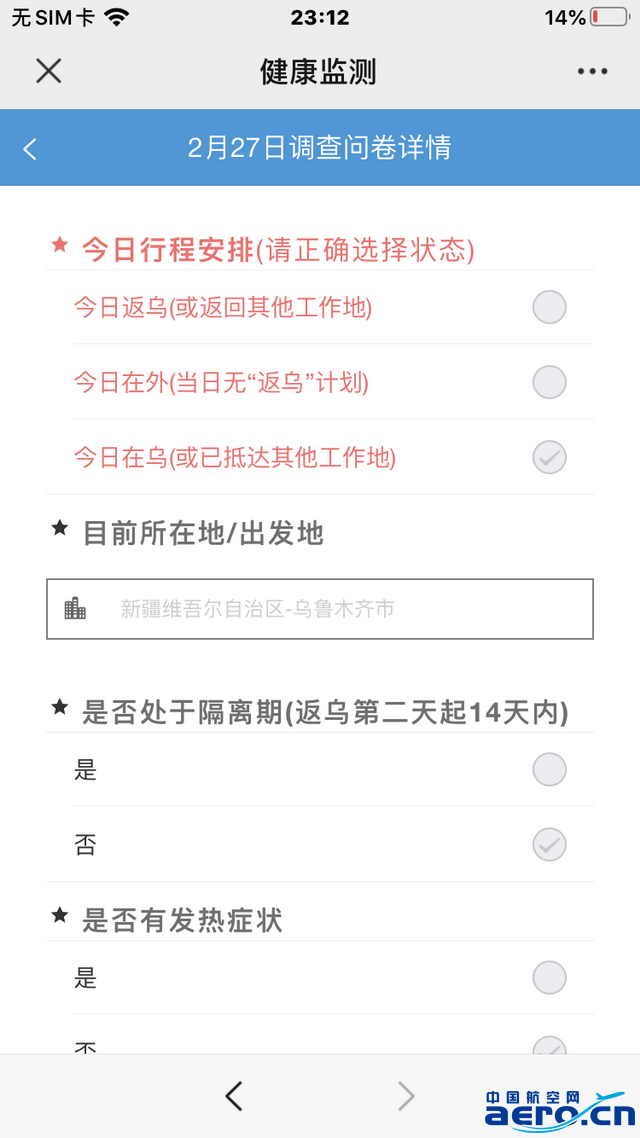The height and width of the screenshot is (1138, 640).
Task: Close the 健康监测 web page
Action: coord(49,71)
